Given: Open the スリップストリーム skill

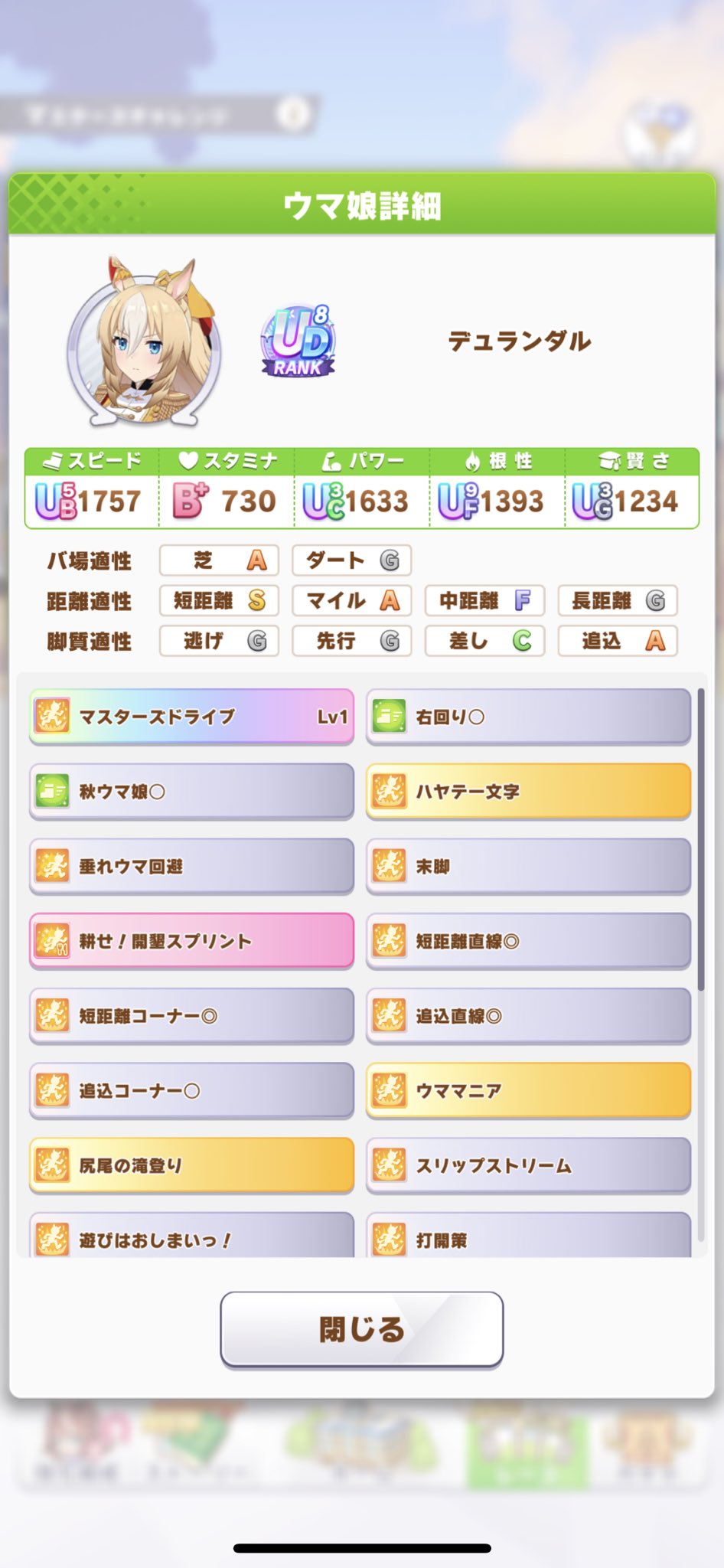Looking at the screenshot, I should [528, 1165].
